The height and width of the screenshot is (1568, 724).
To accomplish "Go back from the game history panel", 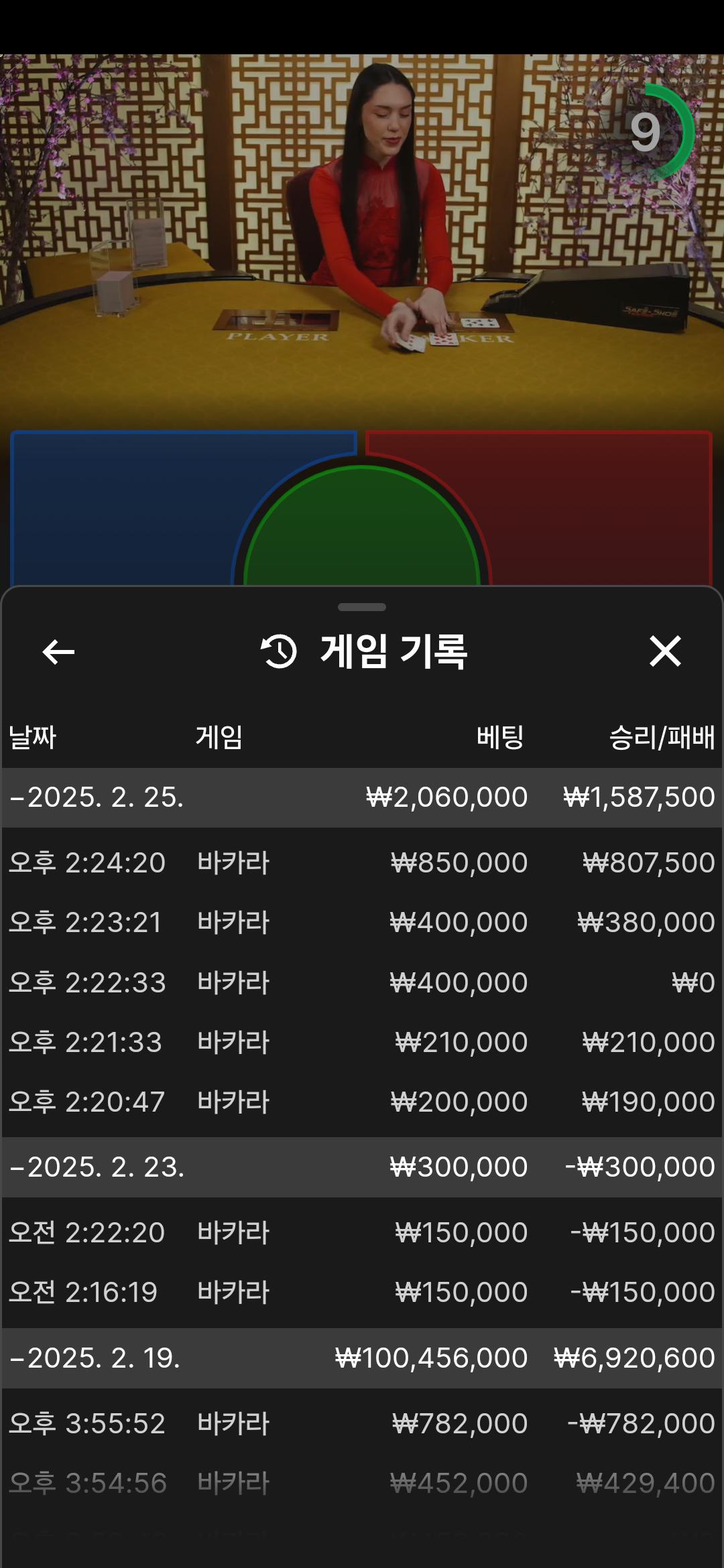I will (x=58, y=651).
